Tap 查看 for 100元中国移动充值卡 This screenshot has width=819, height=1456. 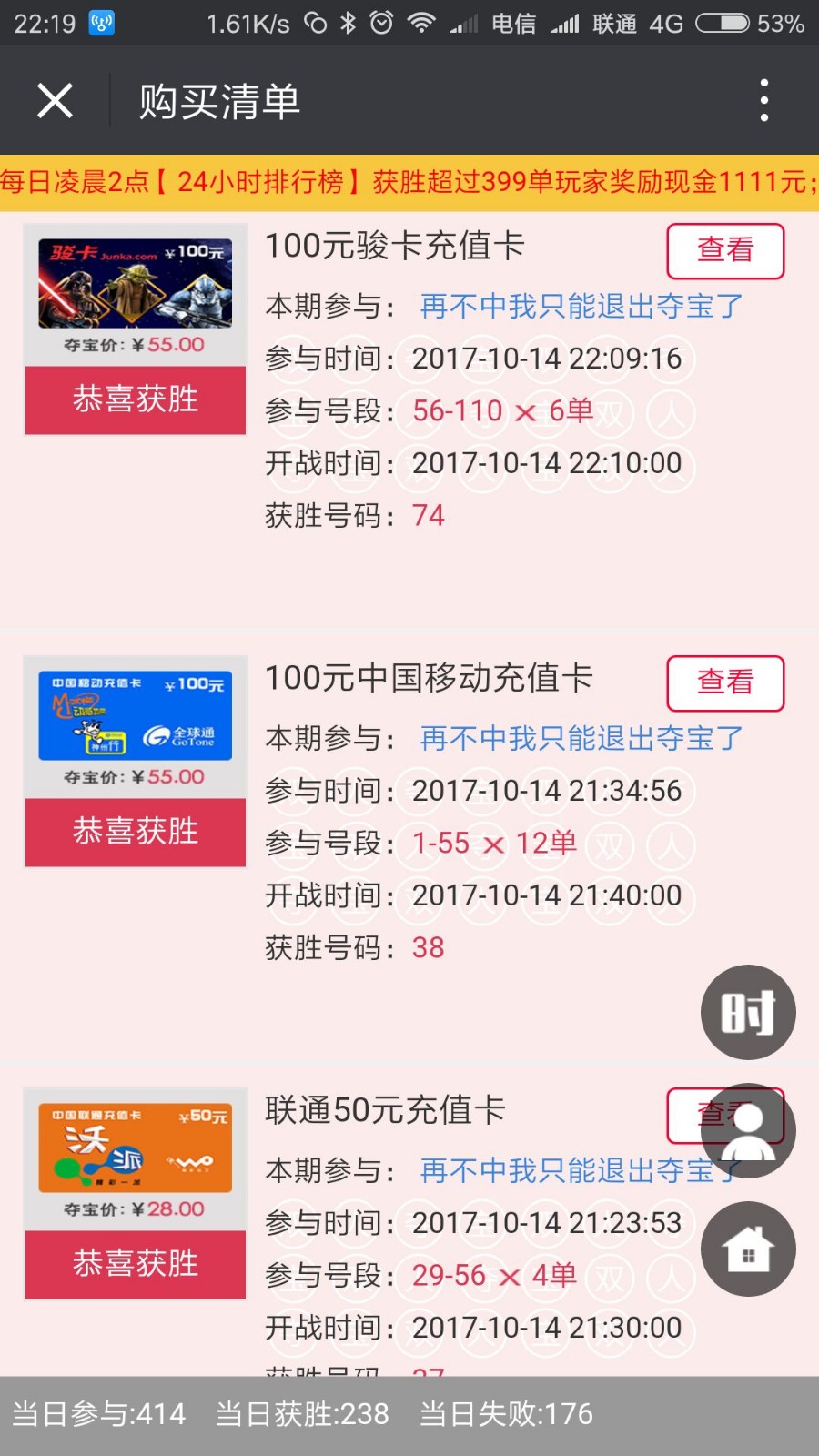coord(725,682)
